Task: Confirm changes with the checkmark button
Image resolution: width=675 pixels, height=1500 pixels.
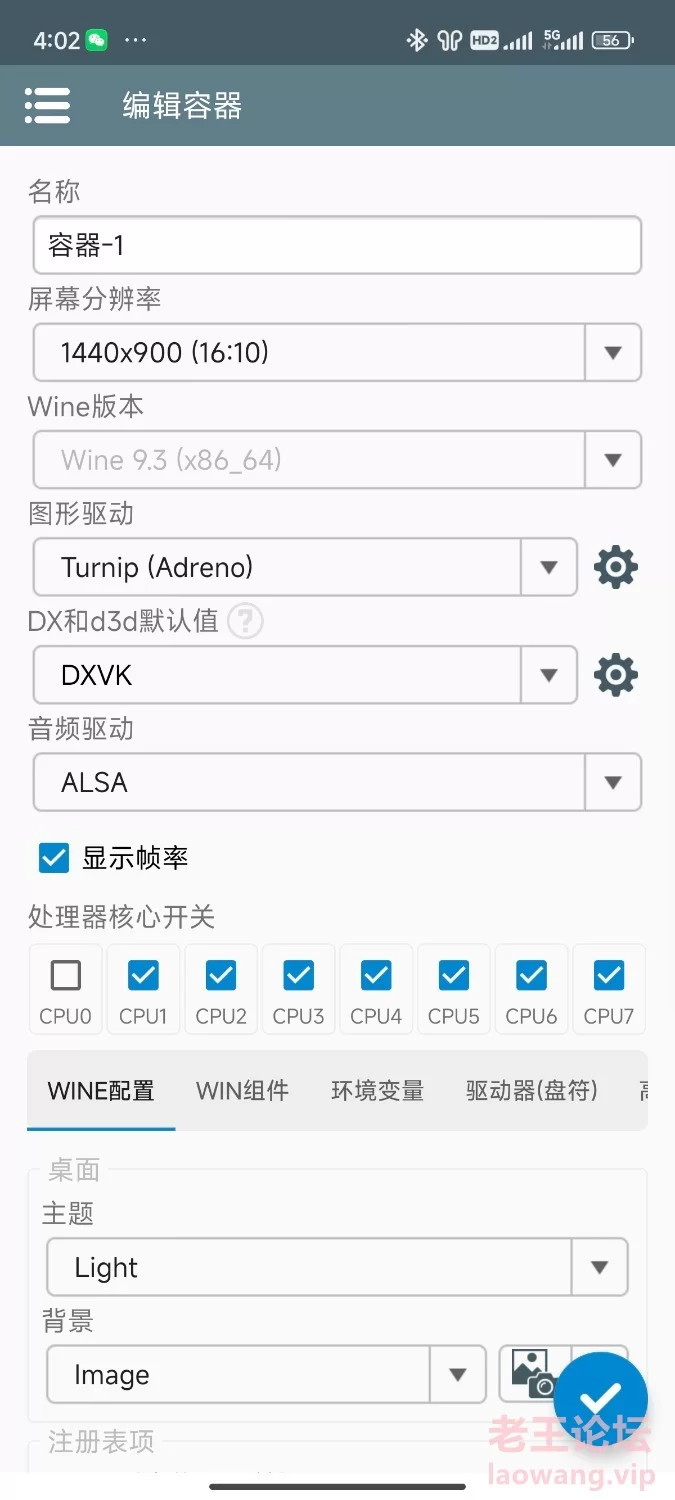Action: coord(600,1398)
